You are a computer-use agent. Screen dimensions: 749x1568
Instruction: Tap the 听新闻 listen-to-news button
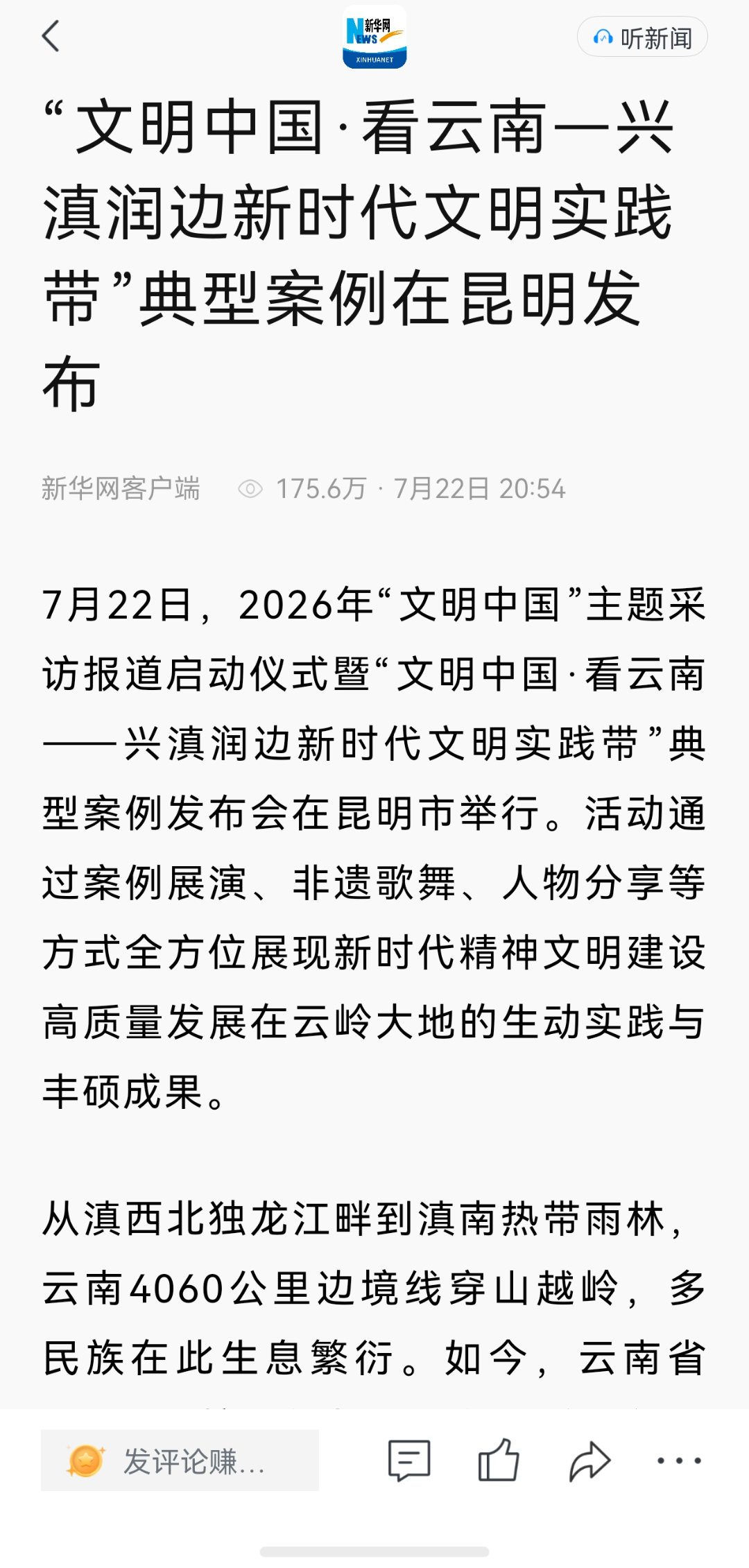(642, 37)
